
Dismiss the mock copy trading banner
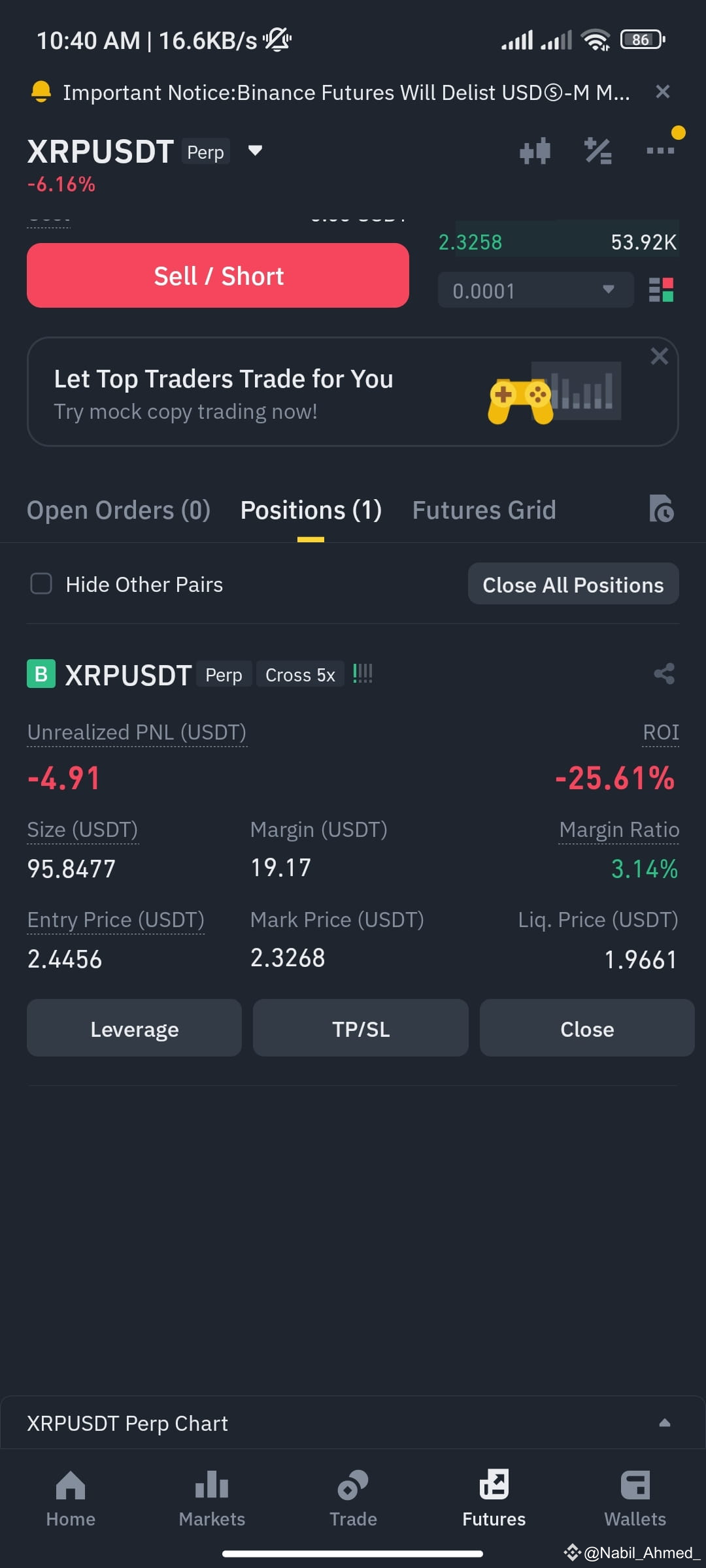point(659,356)
